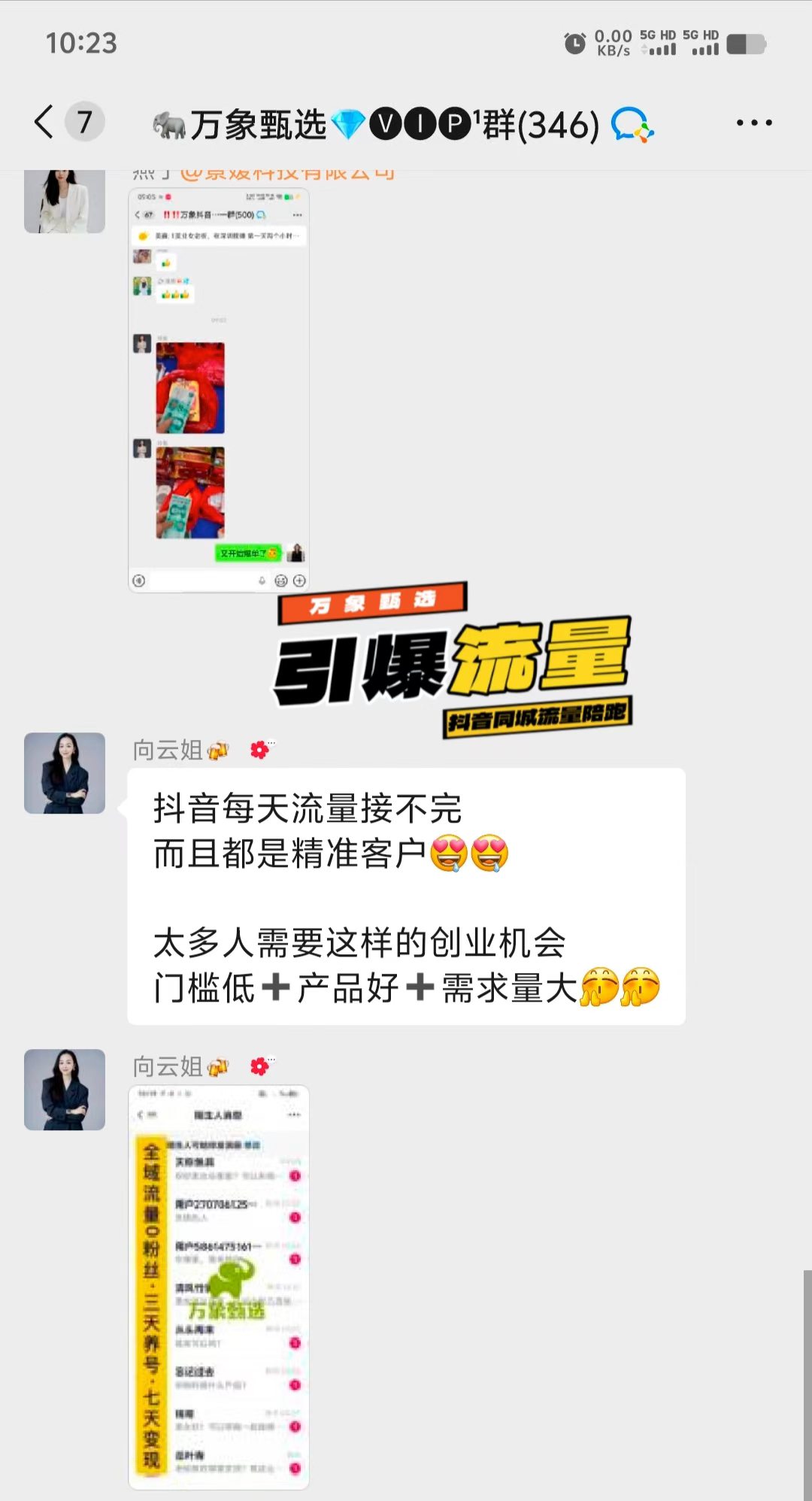
Task: Open 向云姐's avatar beside the 抖音每天流量接不完 message
Action: point(65,773)
